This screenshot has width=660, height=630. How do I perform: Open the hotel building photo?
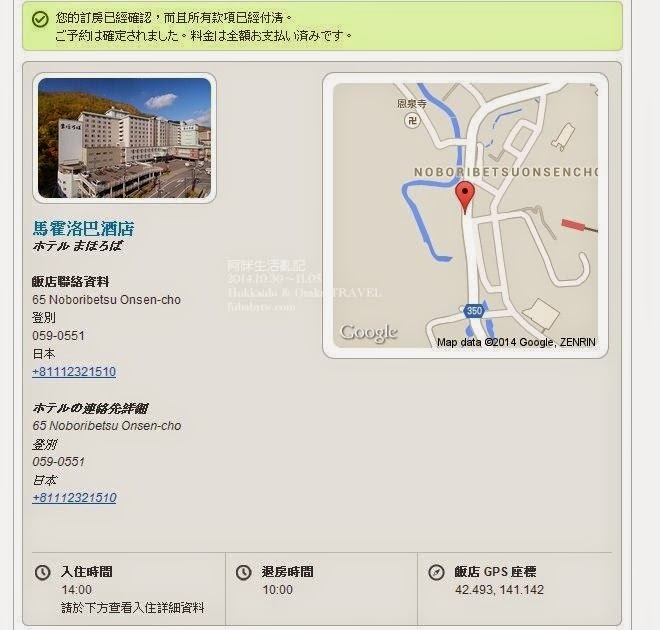pyautogui.click(x=124, y=137)
